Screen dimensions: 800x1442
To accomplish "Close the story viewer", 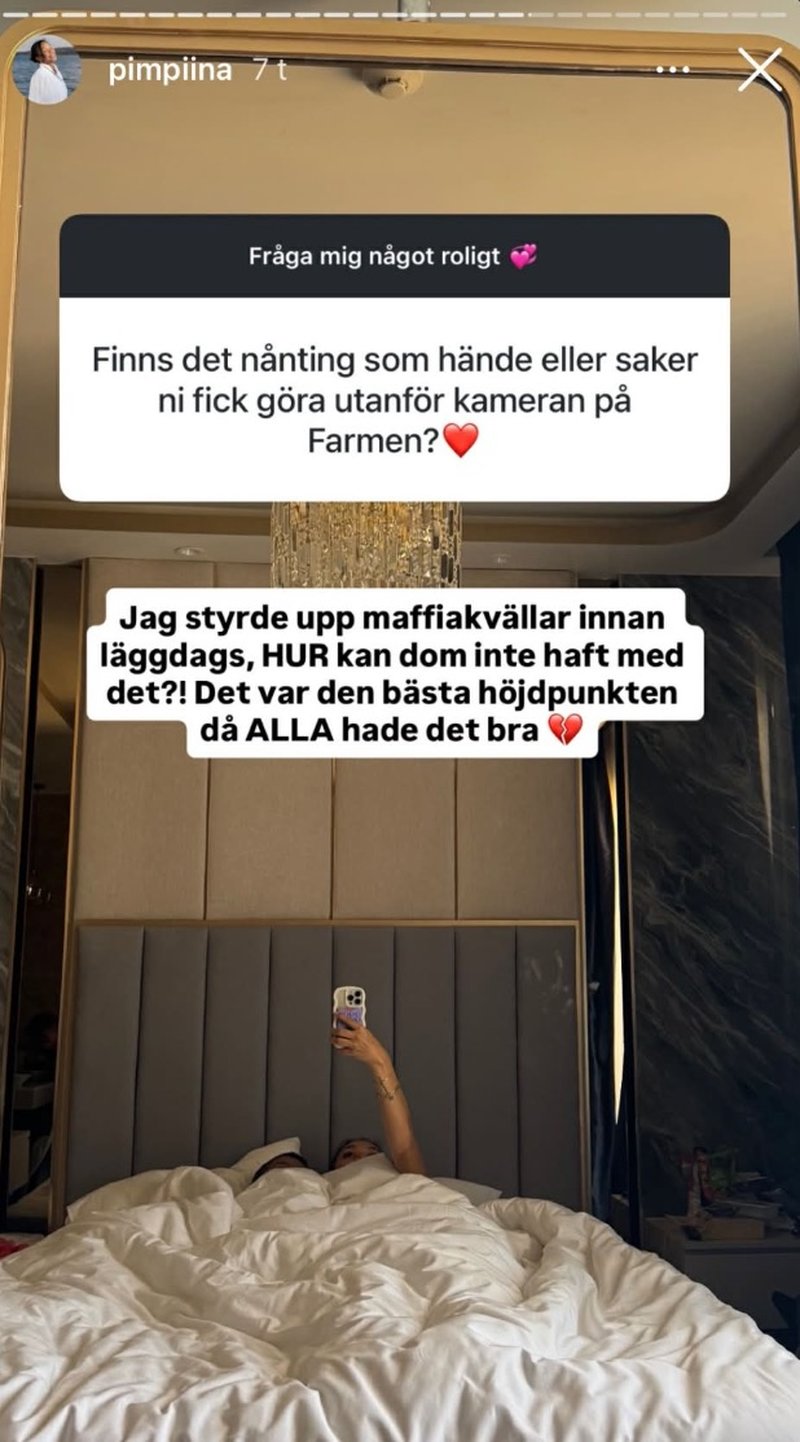I will click(x=760, y=70).
